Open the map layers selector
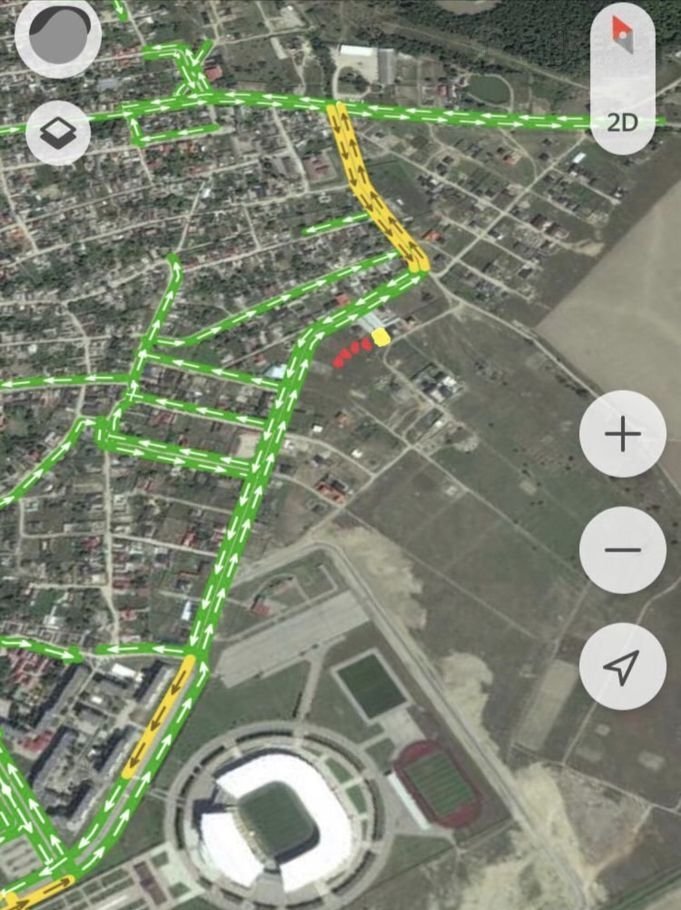 [x=58, y=132]
